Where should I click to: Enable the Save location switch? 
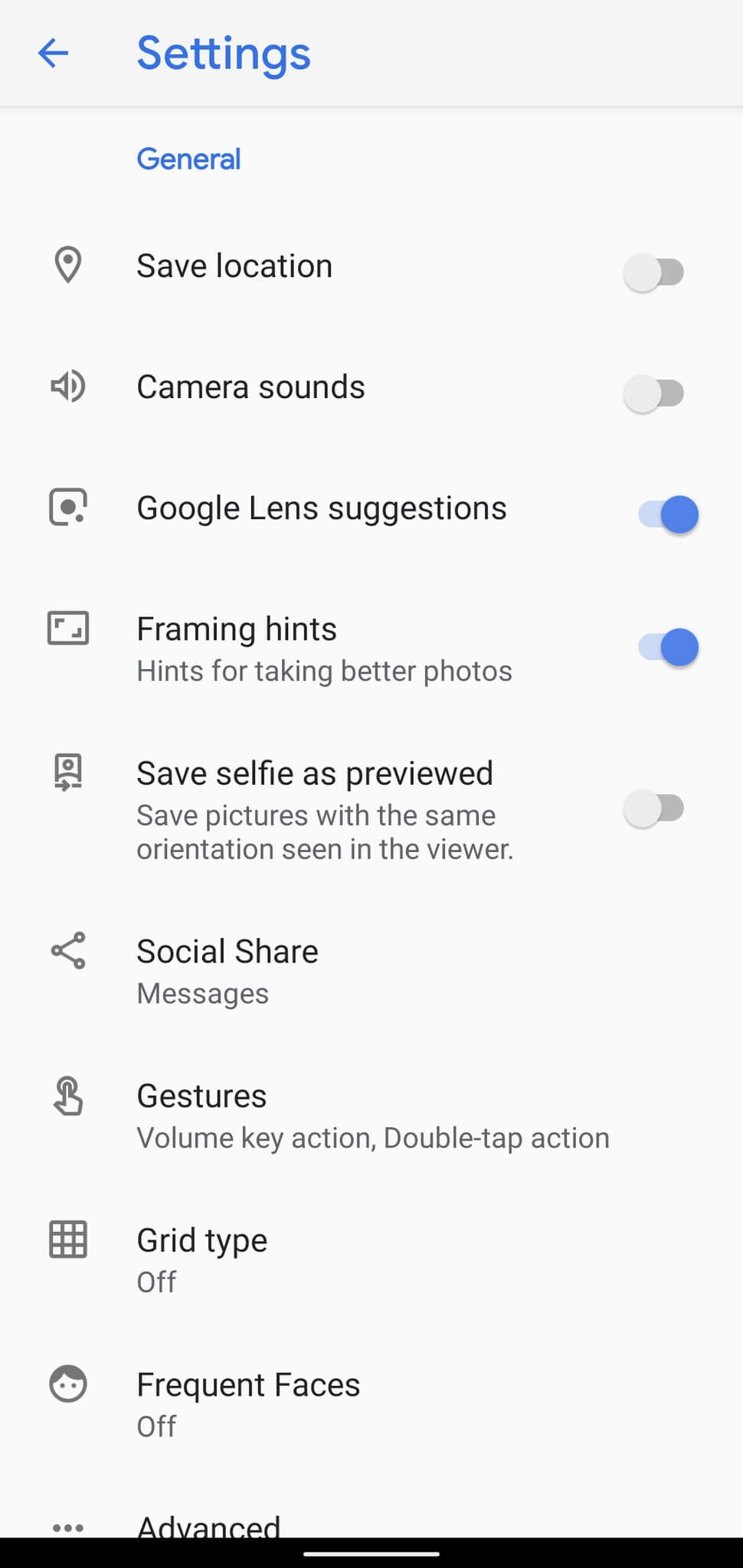click(x=653, y=272)
